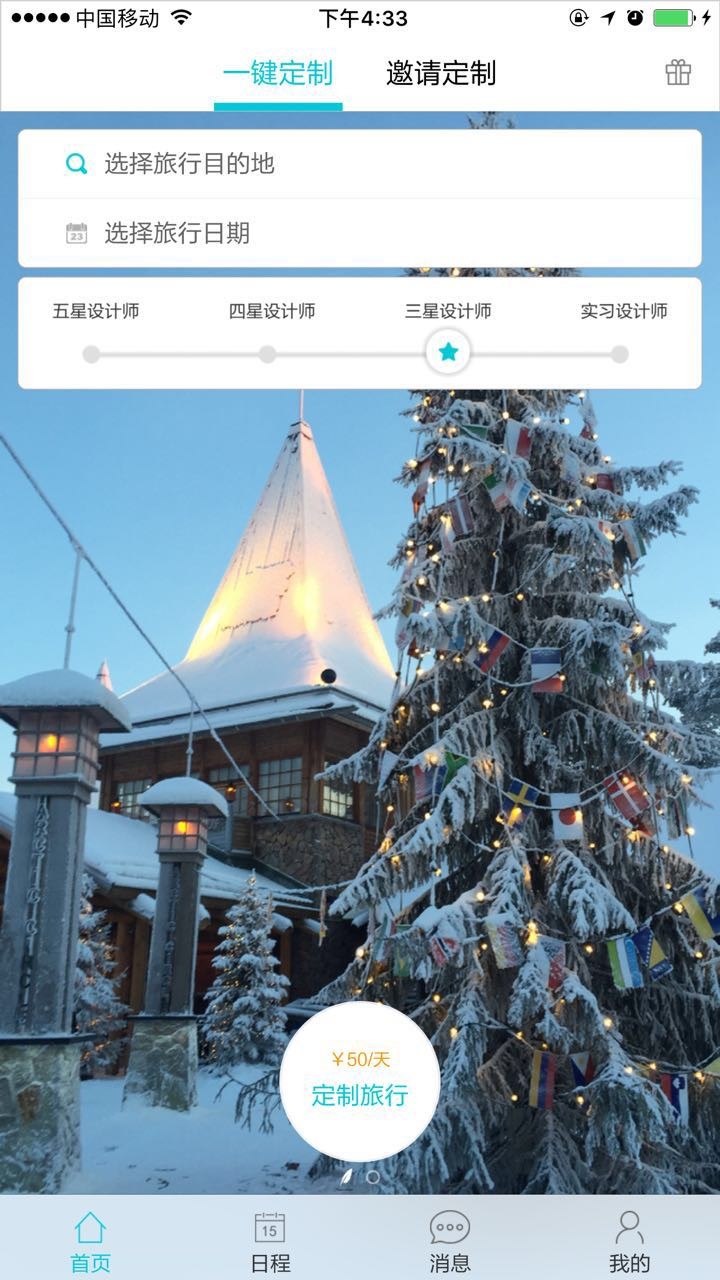
Task: Choose 四星设计师 designer level
Action: 267,354
